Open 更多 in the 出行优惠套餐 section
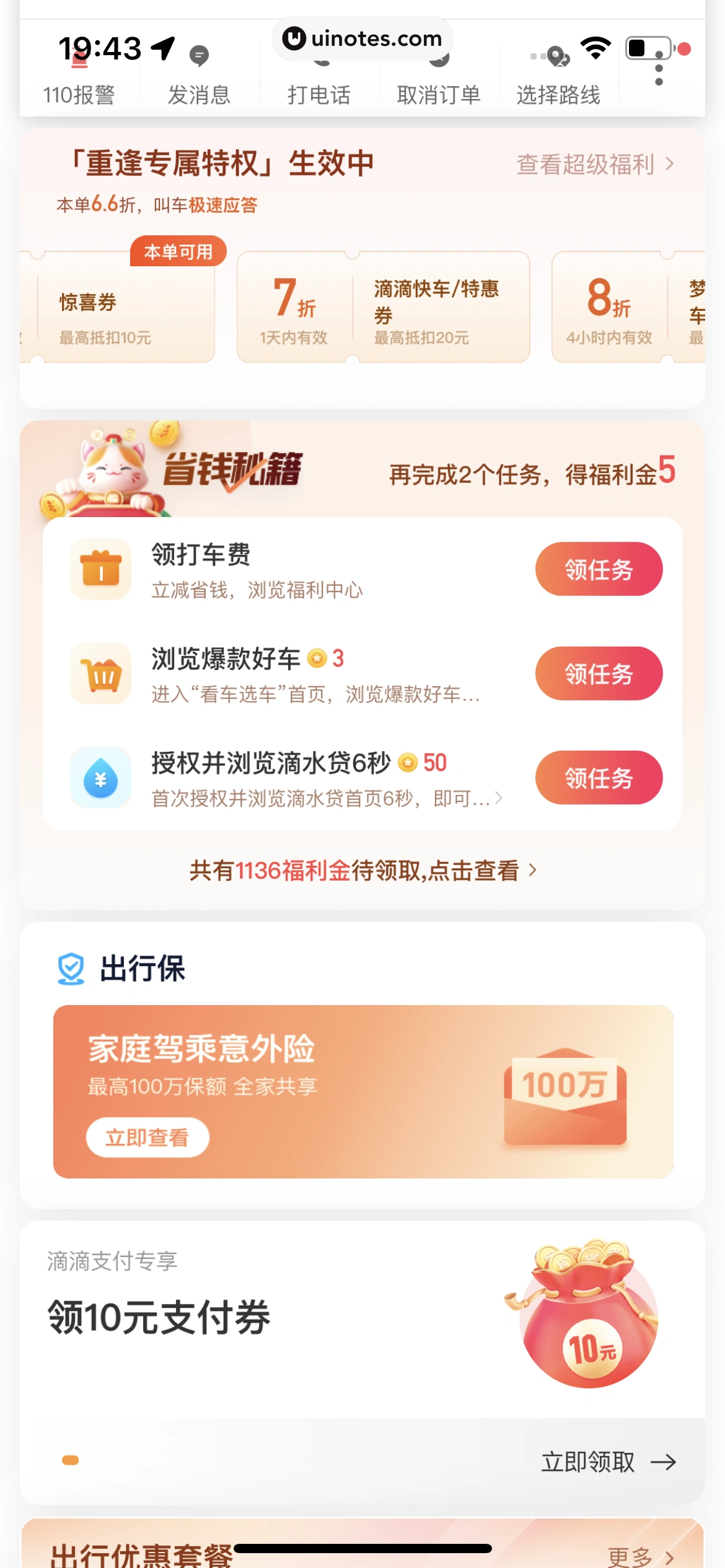The image size is (725, 1568). pos(639,1556)
